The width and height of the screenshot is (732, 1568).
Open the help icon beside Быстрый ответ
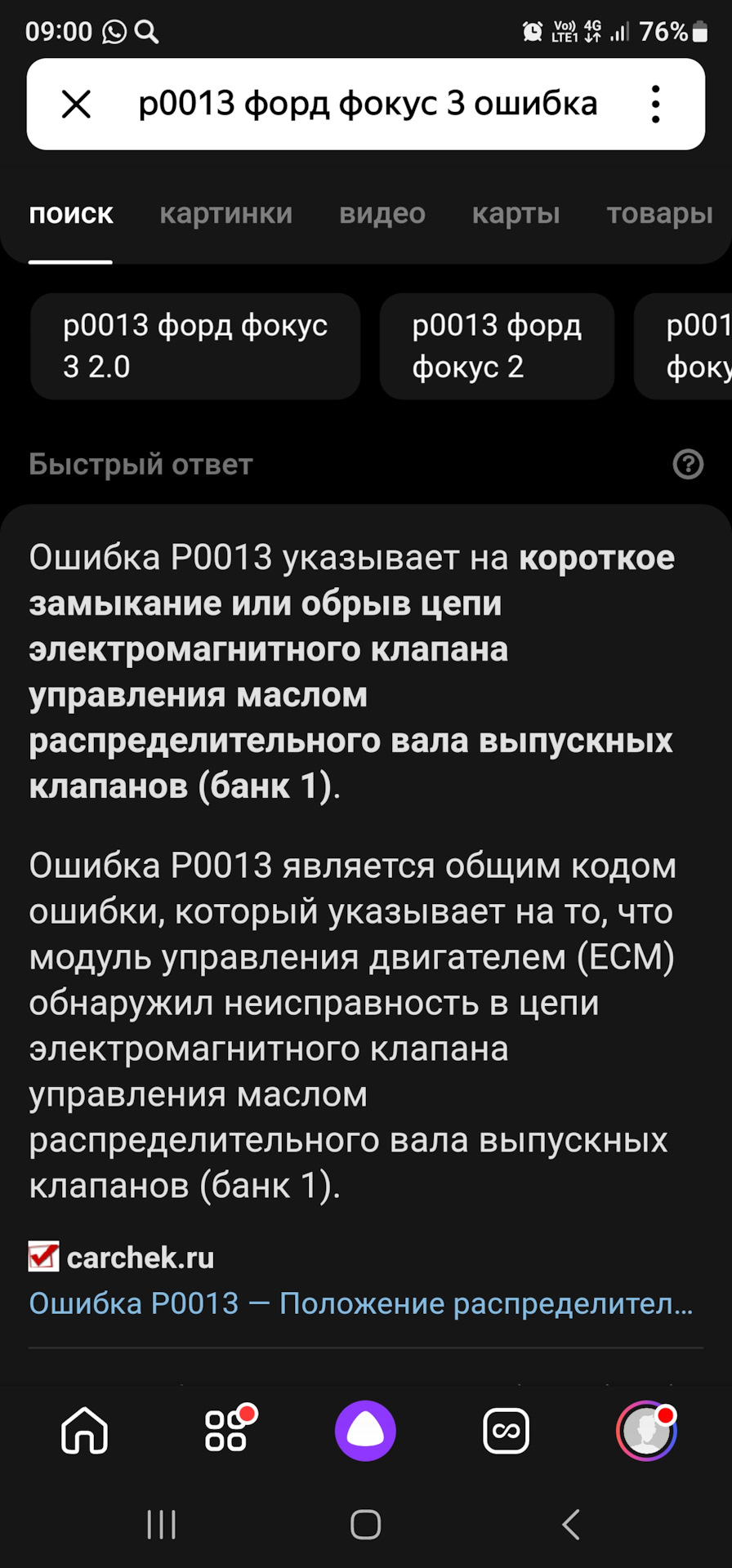pos(688,465)
